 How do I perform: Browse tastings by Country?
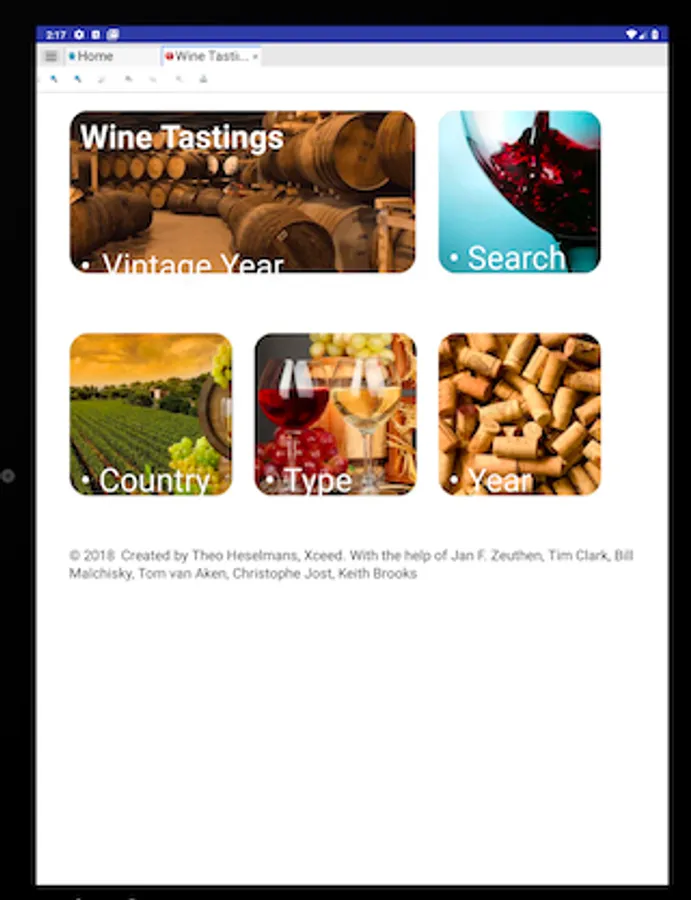click(151, 414)
